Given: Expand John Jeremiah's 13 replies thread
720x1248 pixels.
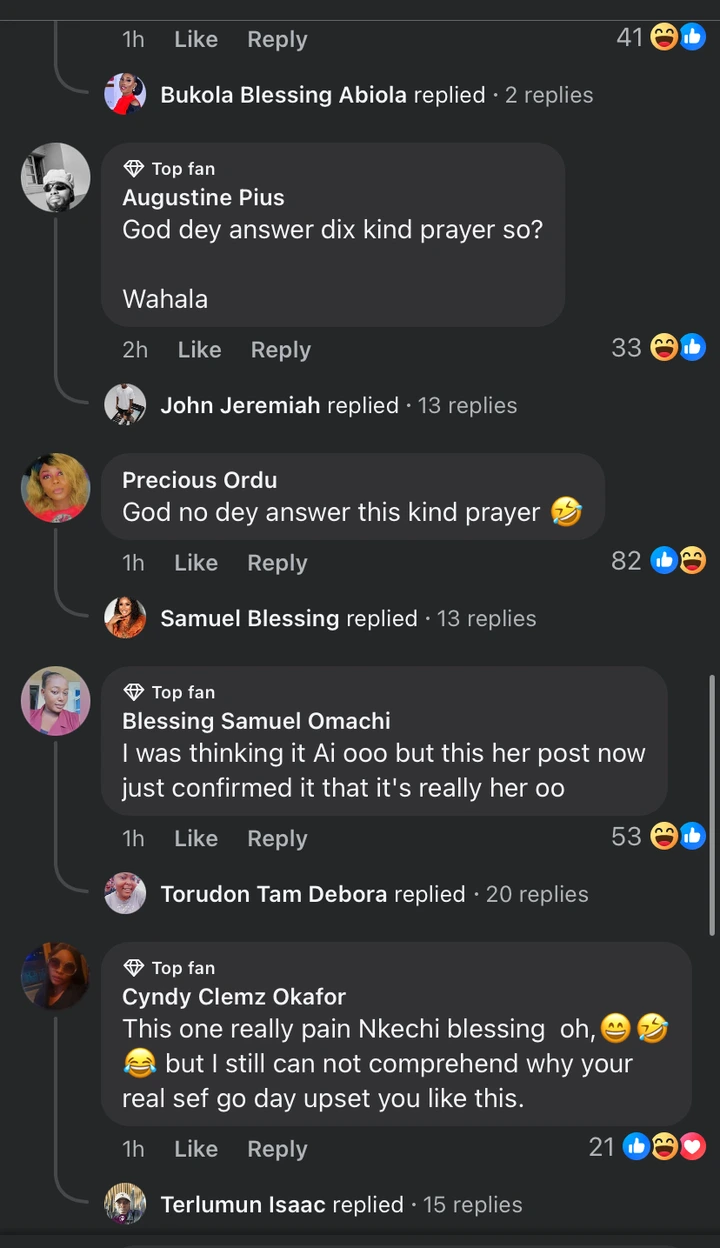Looking at the screenshot, I should (x=338, y=405).
